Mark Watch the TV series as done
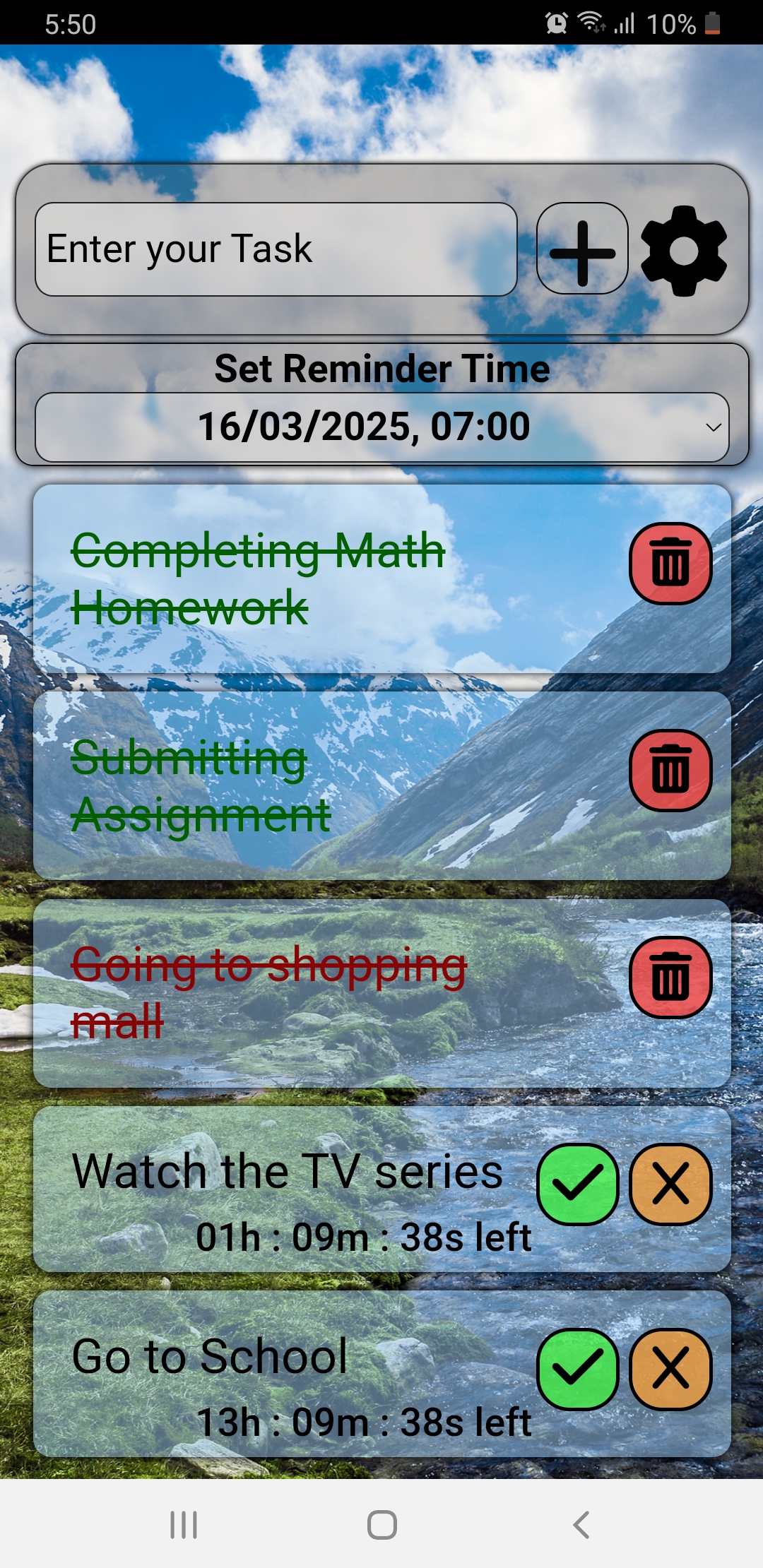The image size is (763, 1568). tap(577, 1184)
